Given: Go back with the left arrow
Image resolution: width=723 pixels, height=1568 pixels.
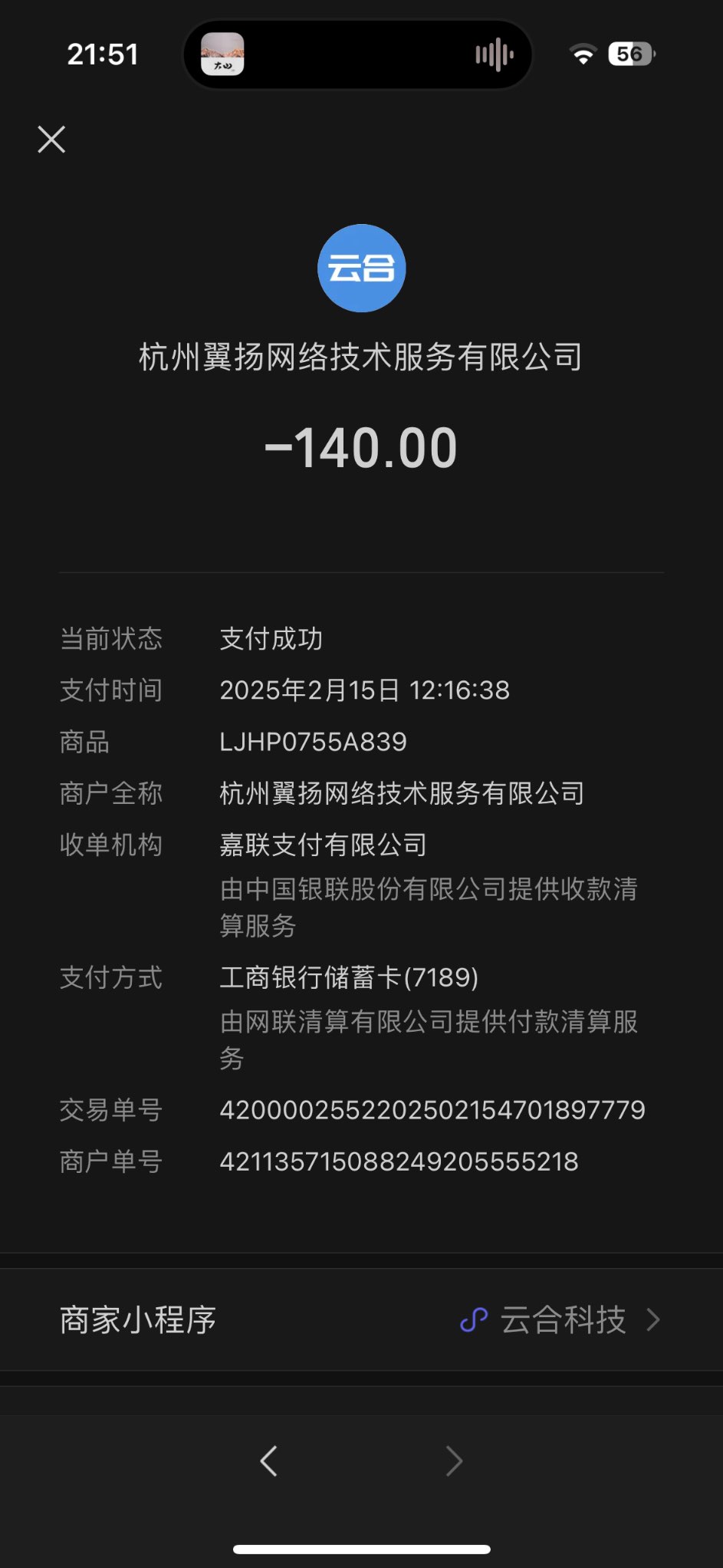Looking at the screenshot, I should click(268, 1461).
